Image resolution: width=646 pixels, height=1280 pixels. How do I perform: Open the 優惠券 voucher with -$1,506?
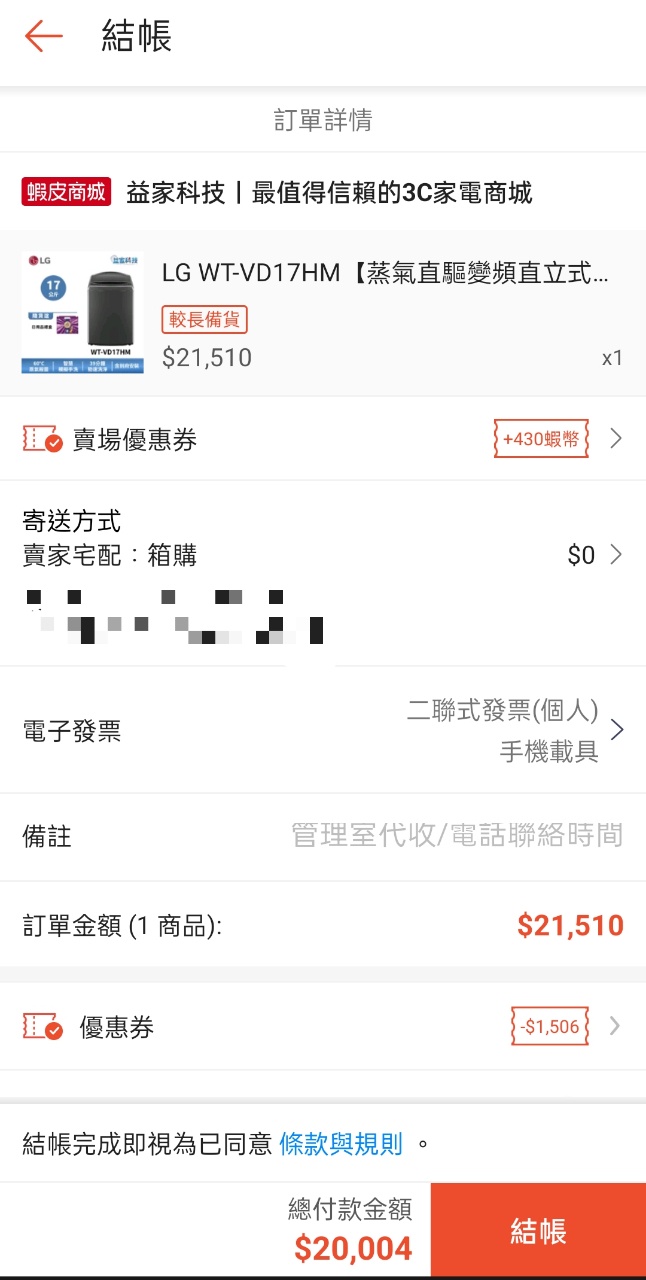[x=322, y=1027]
